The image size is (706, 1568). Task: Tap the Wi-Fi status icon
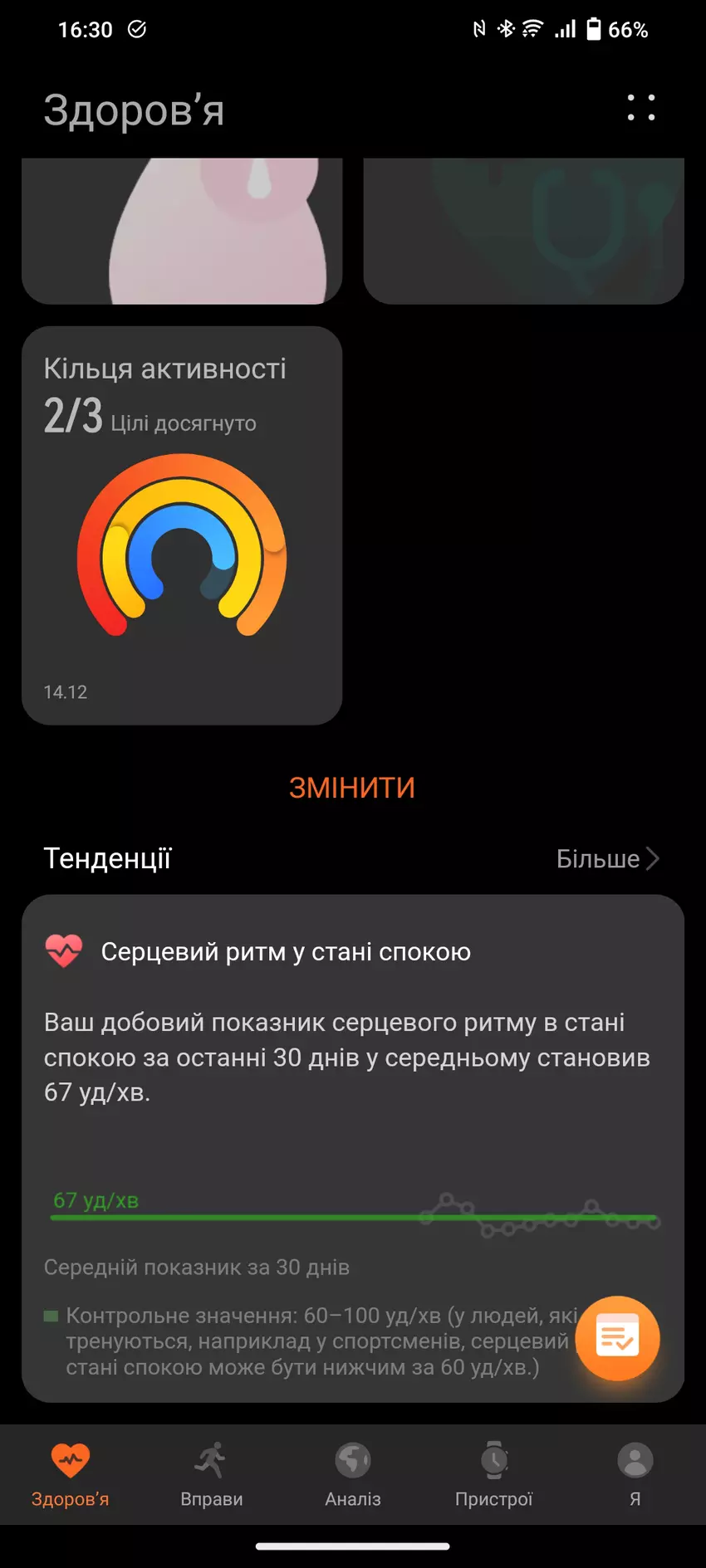[x=532, y=27]
